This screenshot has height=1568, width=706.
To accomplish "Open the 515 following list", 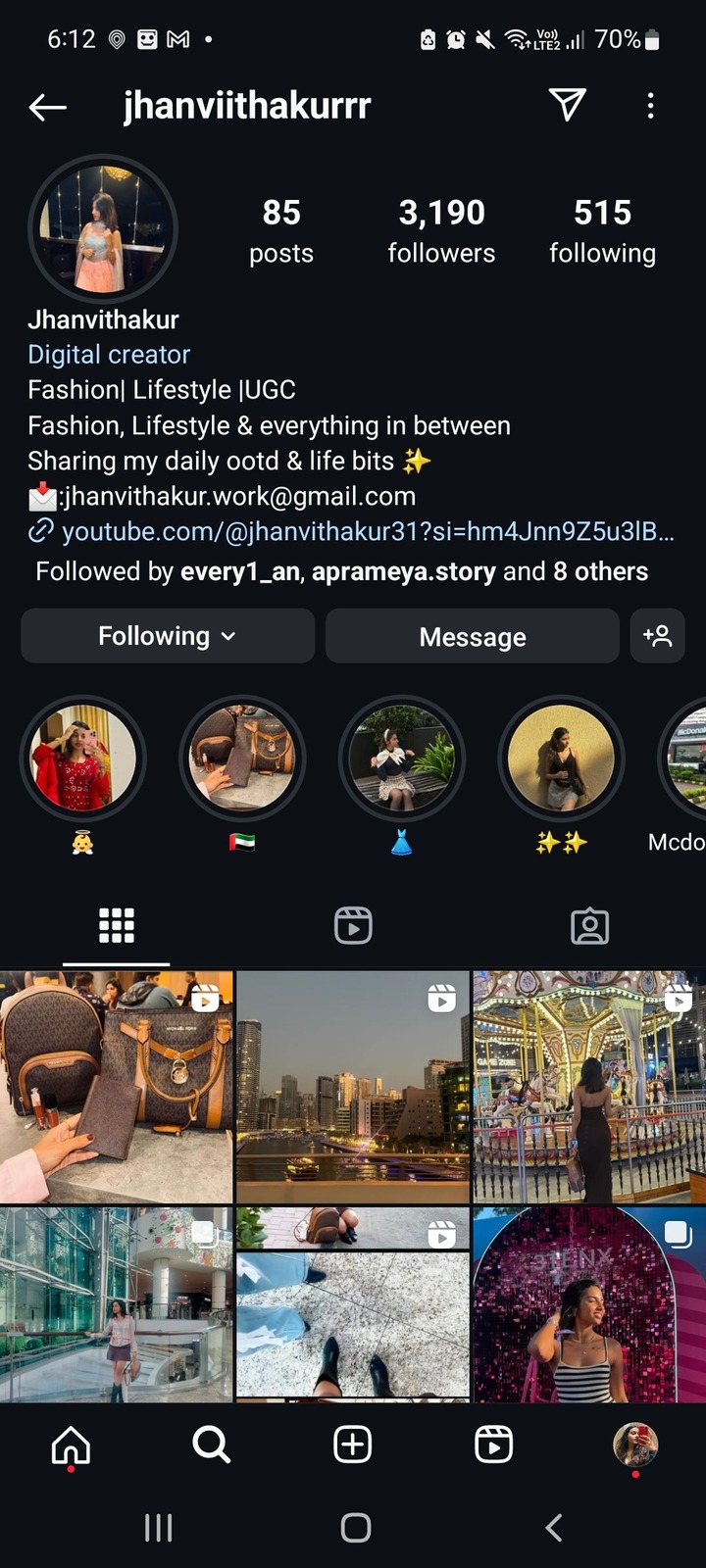I will (x=602, y=230).
